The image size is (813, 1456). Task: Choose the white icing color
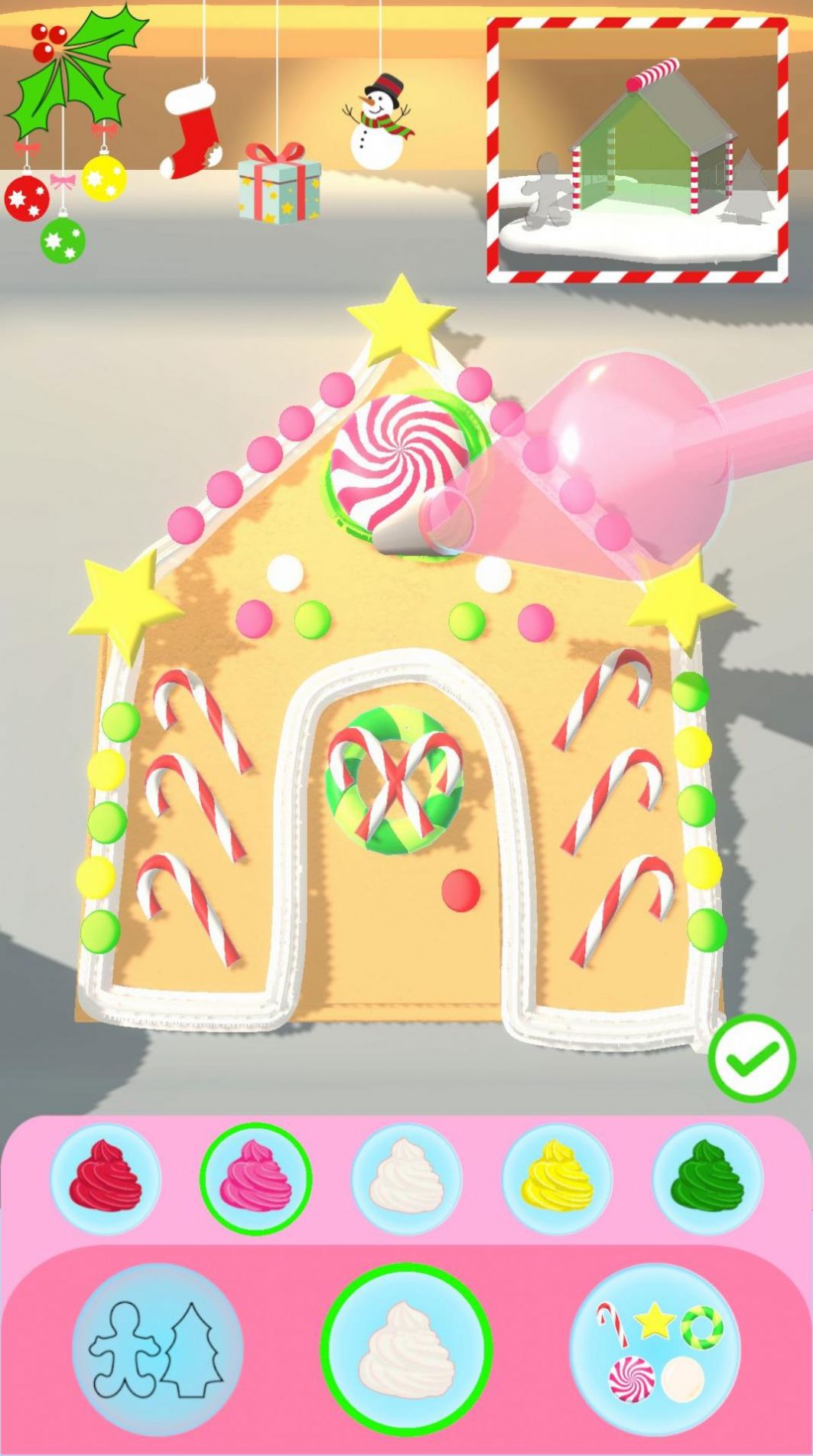406,1178
